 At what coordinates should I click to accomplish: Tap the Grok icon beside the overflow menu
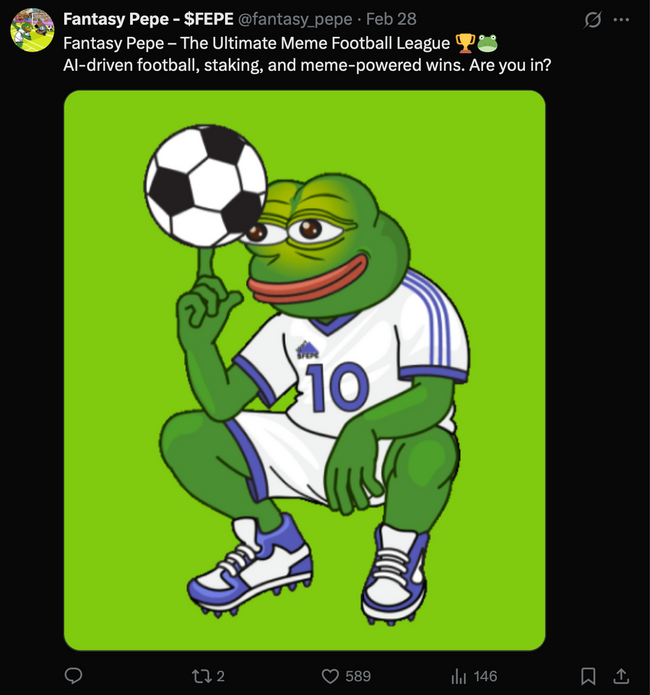593,20
